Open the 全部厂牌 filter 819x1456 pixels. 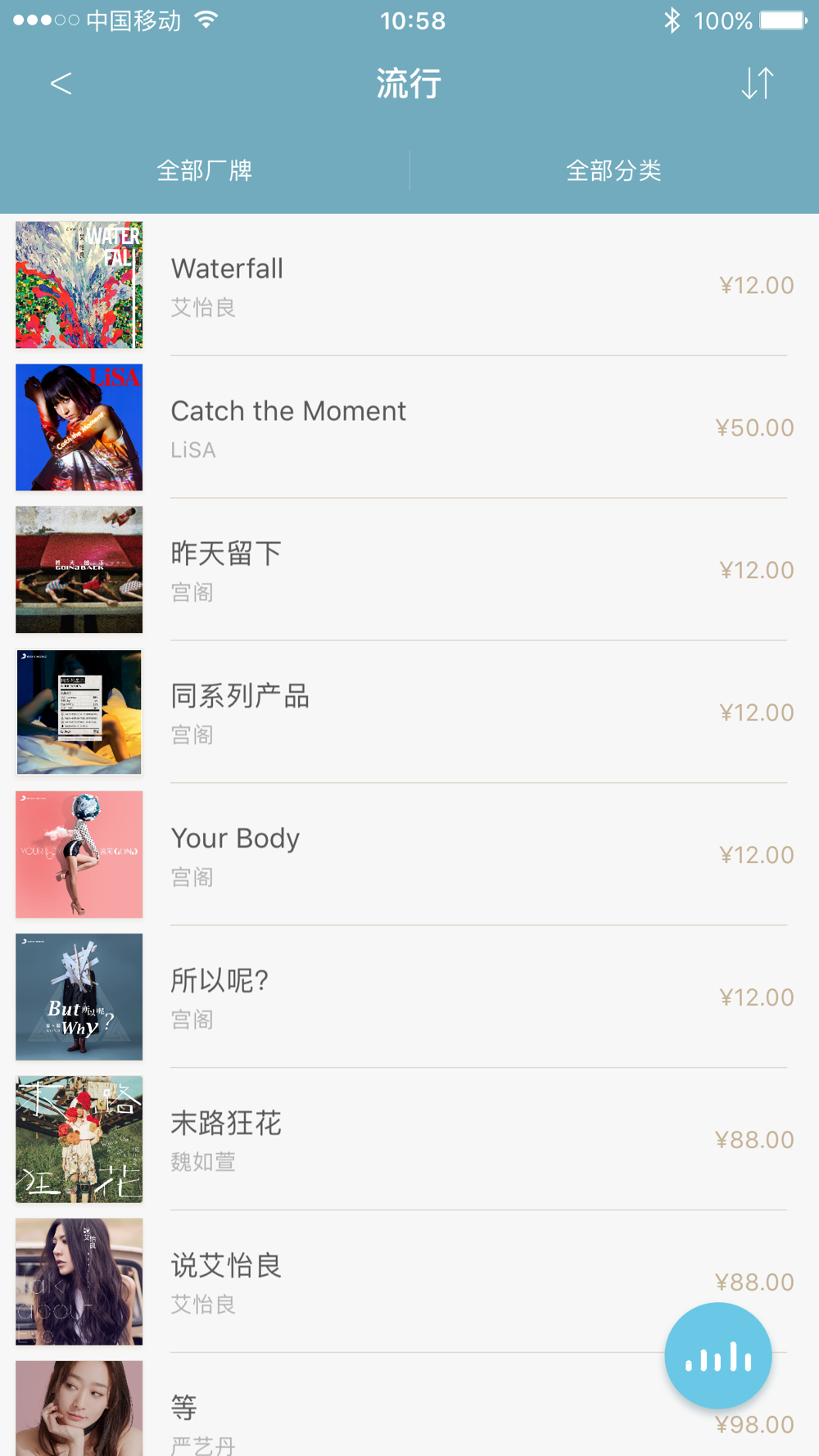pos(205,170)
